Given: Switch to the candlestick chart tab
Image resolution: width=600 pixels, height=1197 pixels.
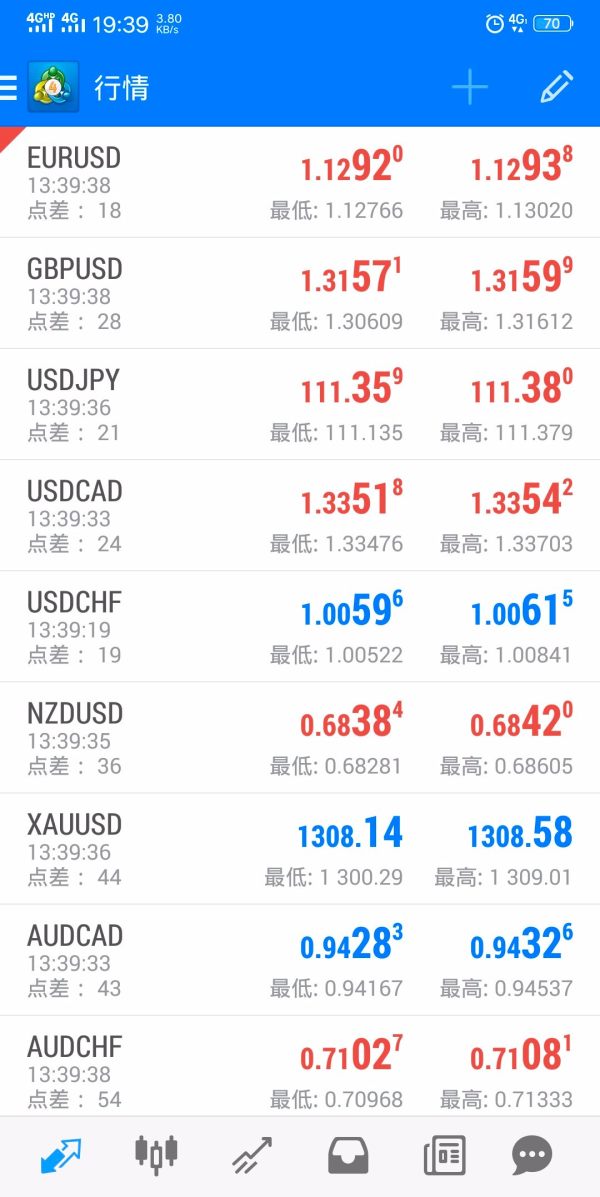Looking at the screenshot, I should (156, 1155).
